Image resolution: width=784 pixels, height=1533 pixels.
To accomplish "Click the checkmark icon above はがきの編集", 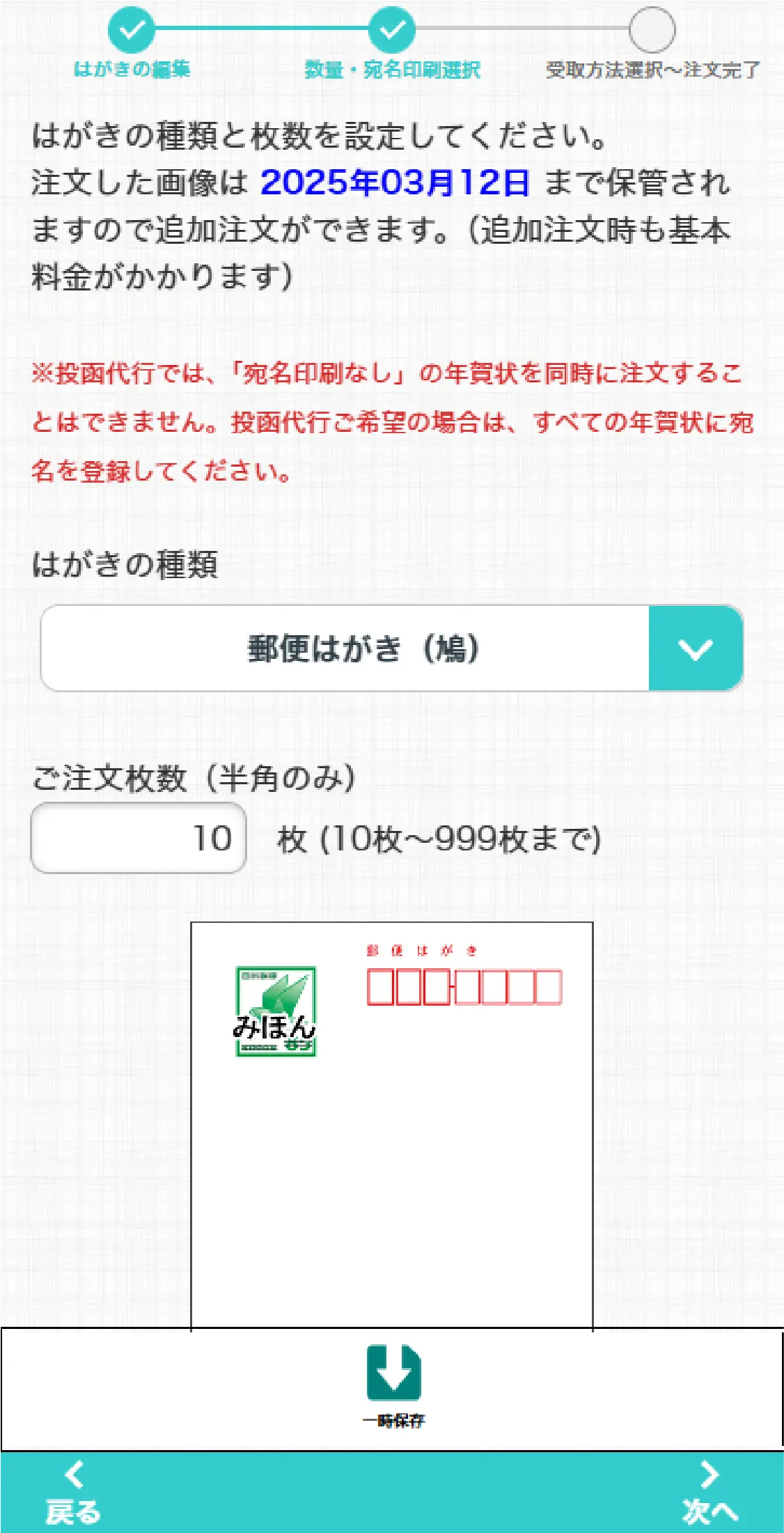I will click(x=133, y=31).
